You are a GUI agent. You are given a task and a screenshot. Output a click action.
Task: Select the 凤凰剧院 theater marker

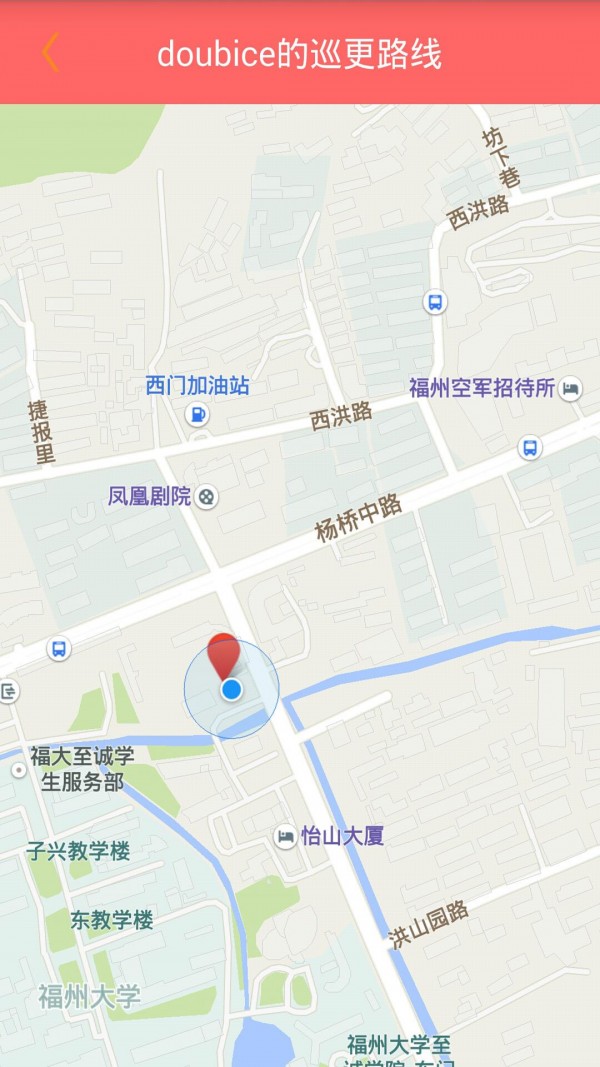pos(206,496)
